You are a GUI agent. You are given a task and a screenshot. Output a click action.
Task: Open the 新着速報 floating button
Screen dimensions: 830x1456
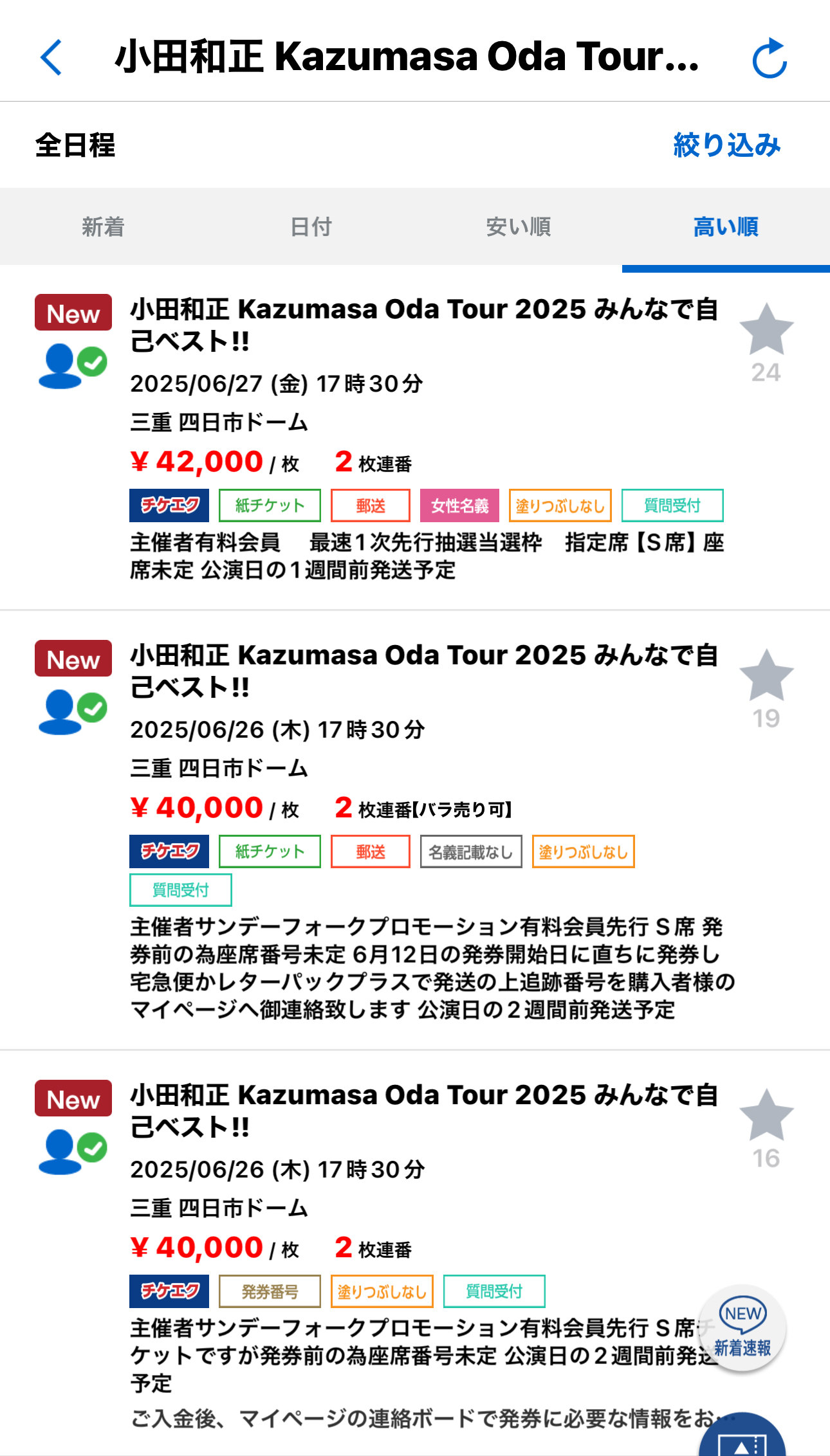coord(742,1327)
